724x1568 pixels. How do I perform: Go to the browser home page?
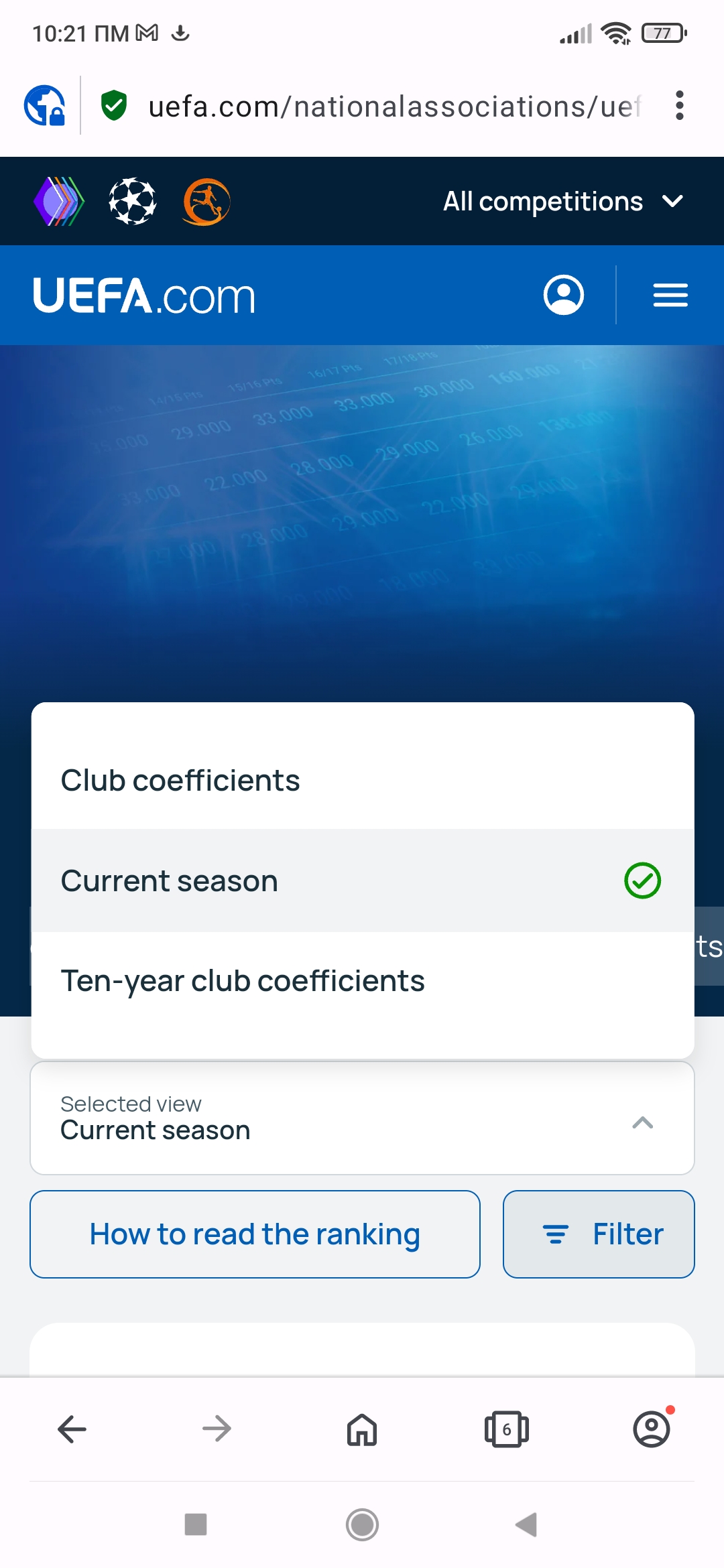coord(362,1429)
